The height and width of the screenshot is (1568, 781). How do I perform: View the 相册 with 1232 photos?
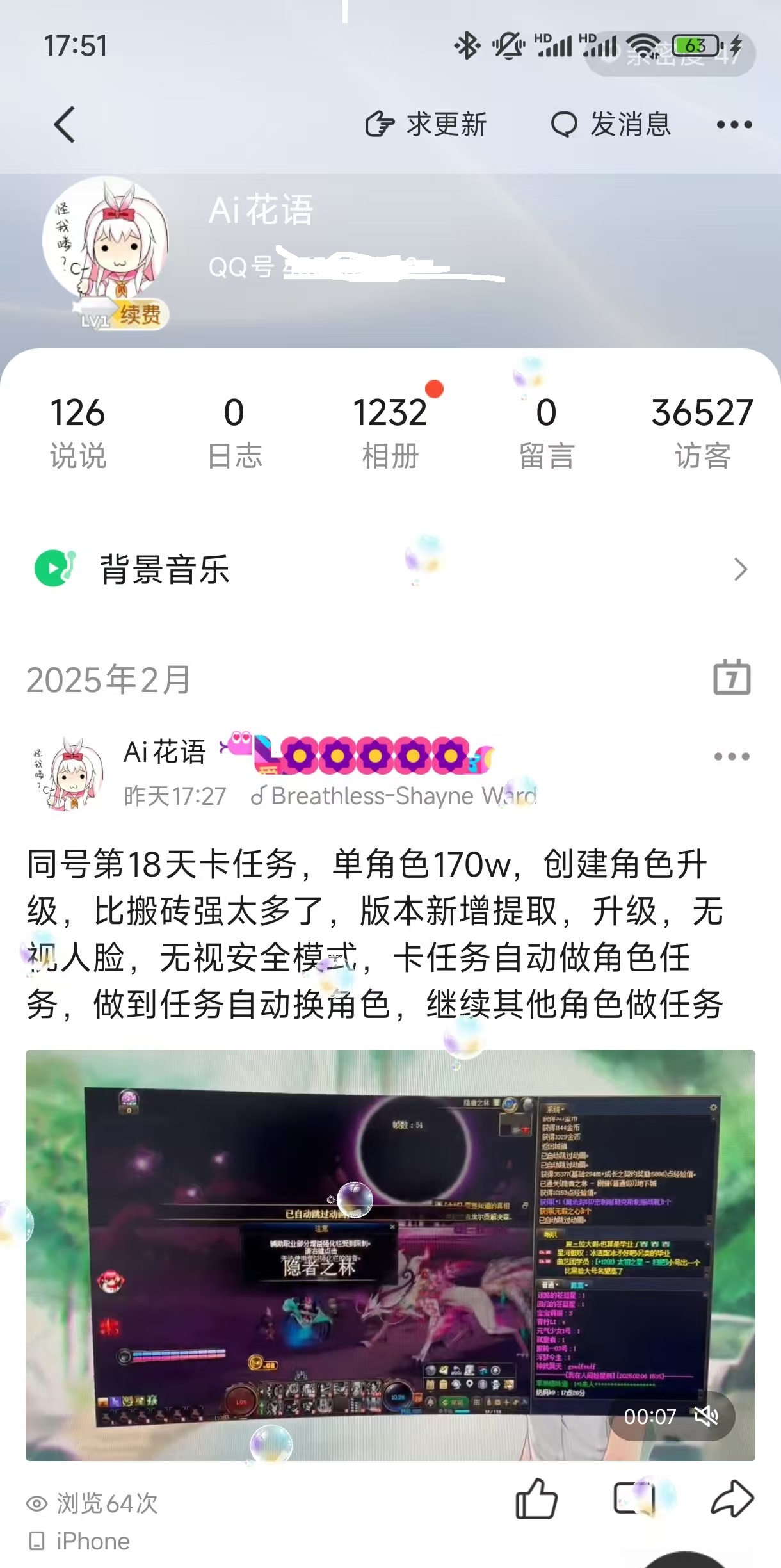pos(390,432)
